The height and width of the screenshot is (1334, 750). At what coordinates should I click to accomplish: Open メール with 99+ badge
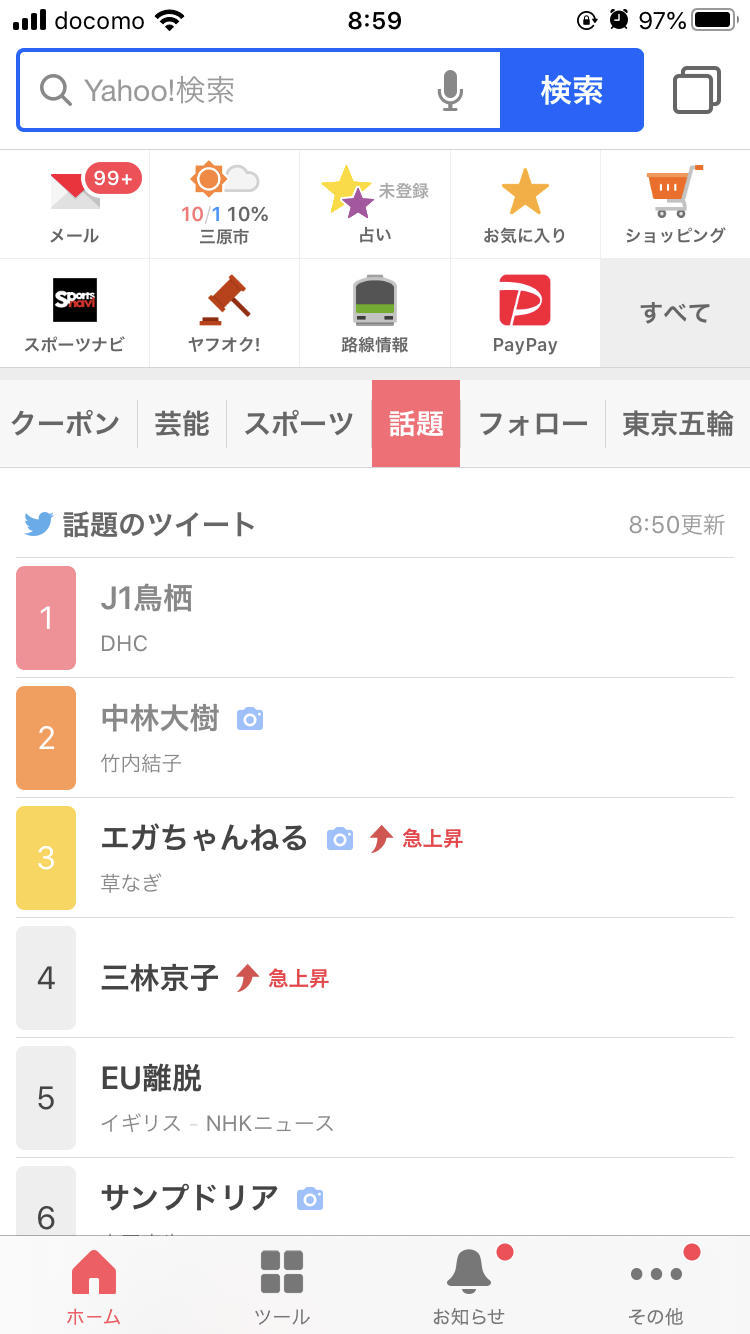tap(75, 205)
